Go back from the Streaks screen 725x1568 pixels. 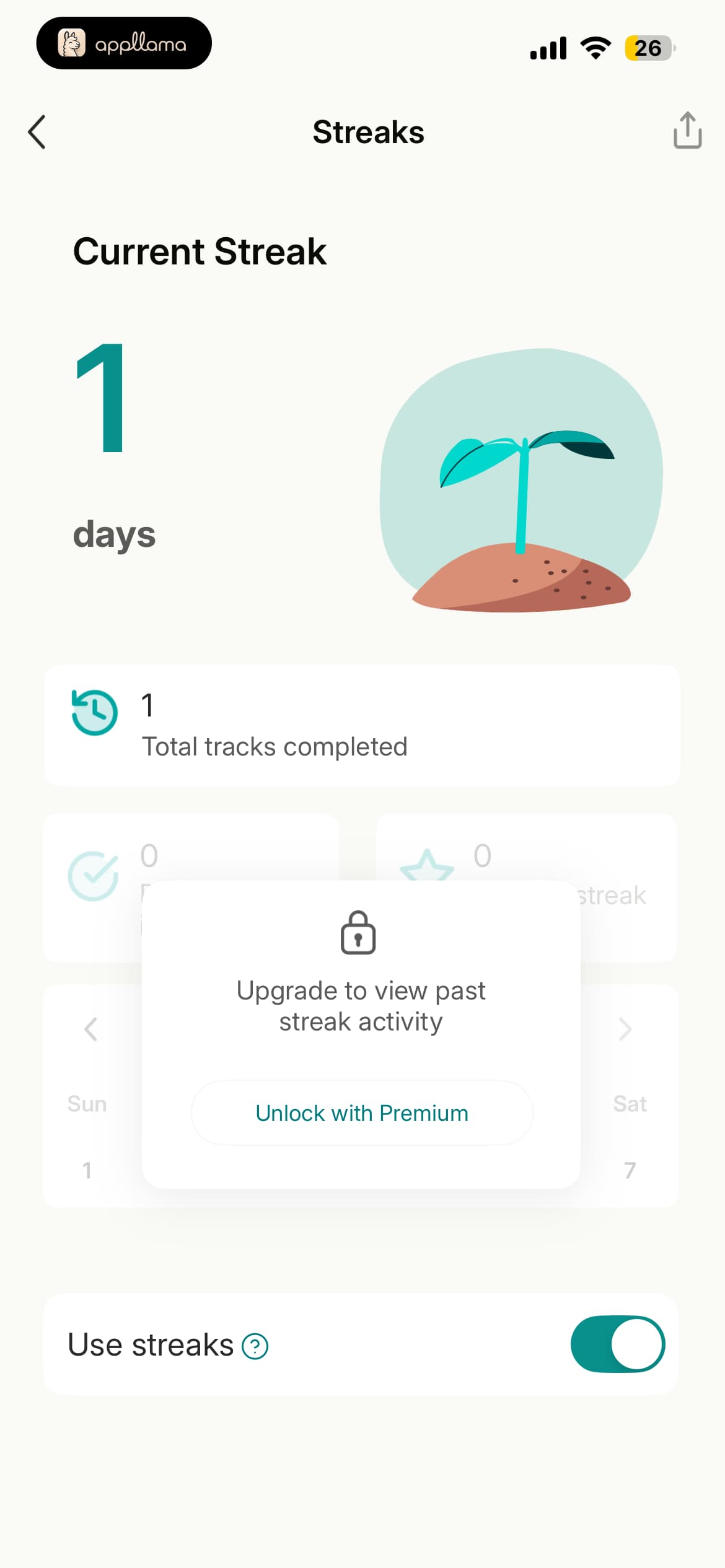pyautogui.click(x=37, y=132)
